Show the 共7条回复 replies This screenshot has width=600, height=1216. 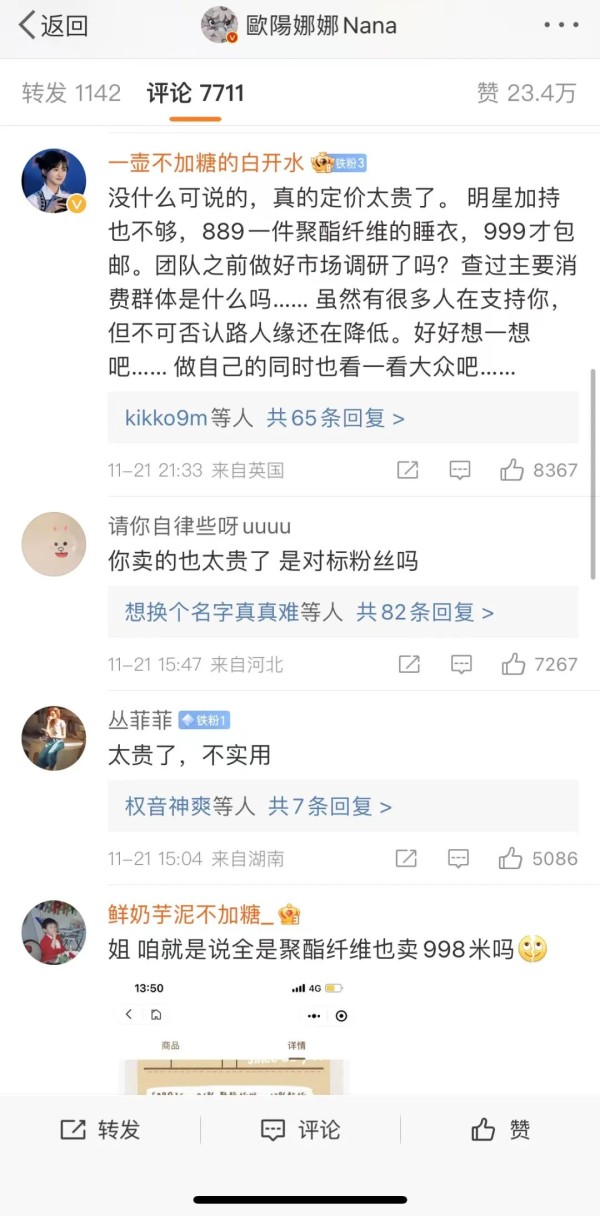coord(330,806)
